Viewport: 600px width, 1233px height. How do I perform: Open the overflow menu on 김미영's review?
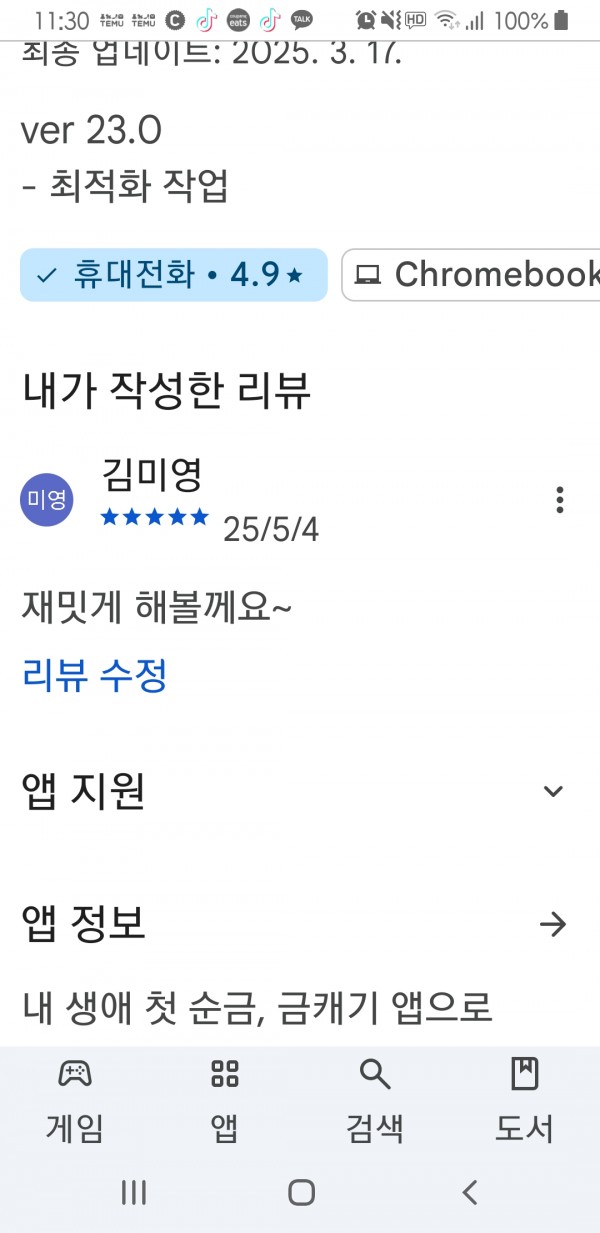pyautogui.click(x=560, y=500)
